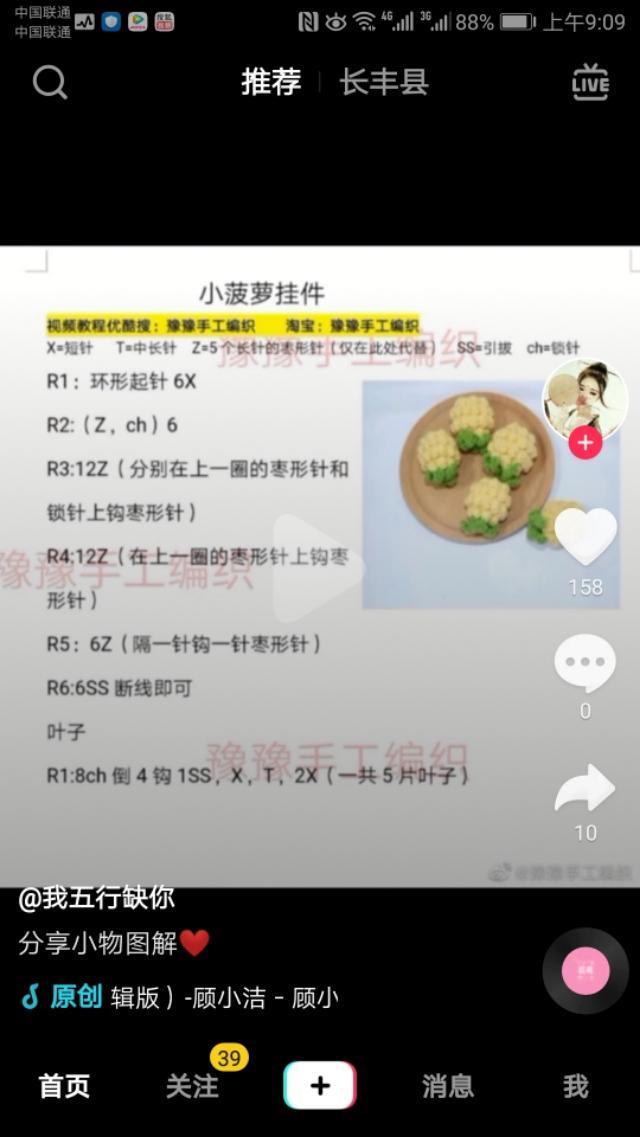Switch to the 推荐 tab

pos(271,82)
